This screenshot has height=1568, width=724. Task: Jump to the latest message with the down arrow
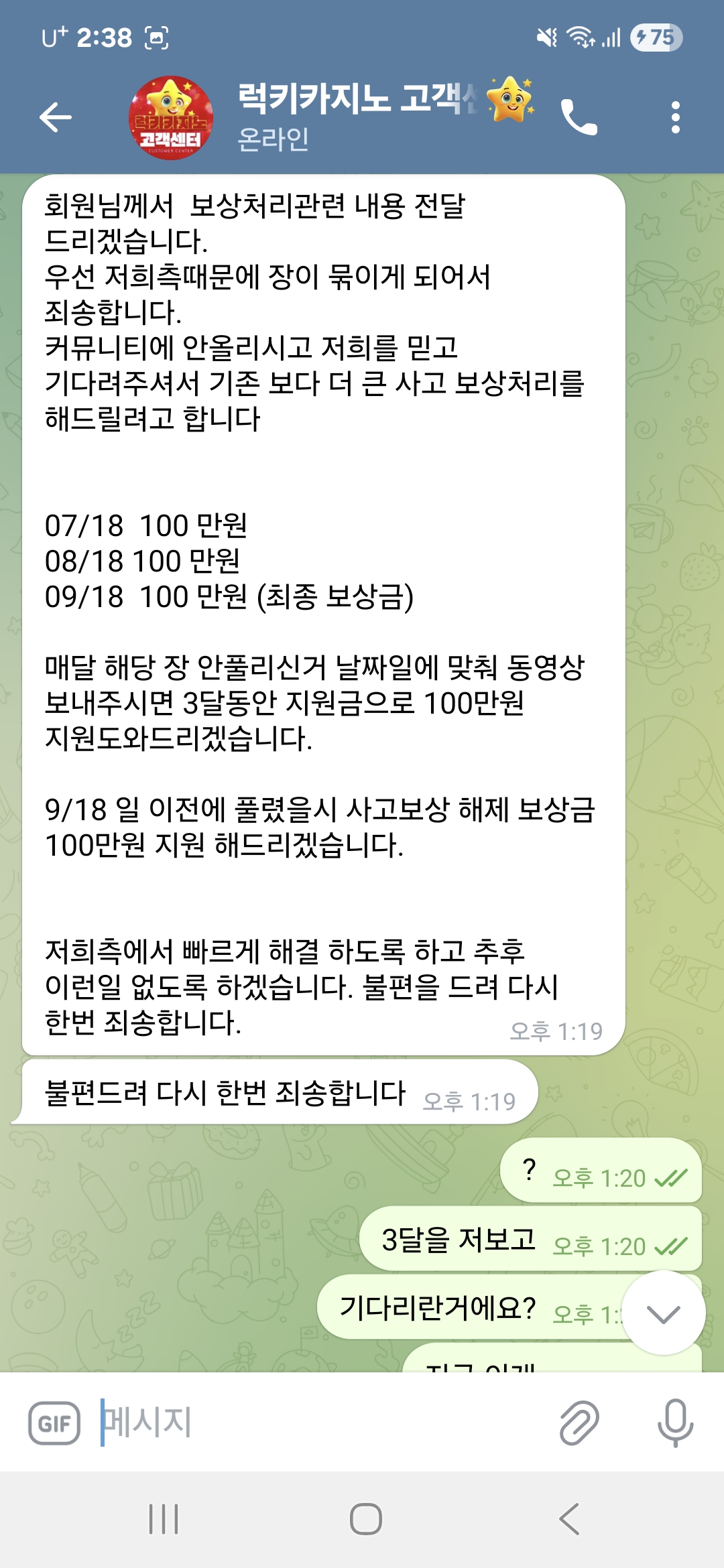[x=663, y=1314]
